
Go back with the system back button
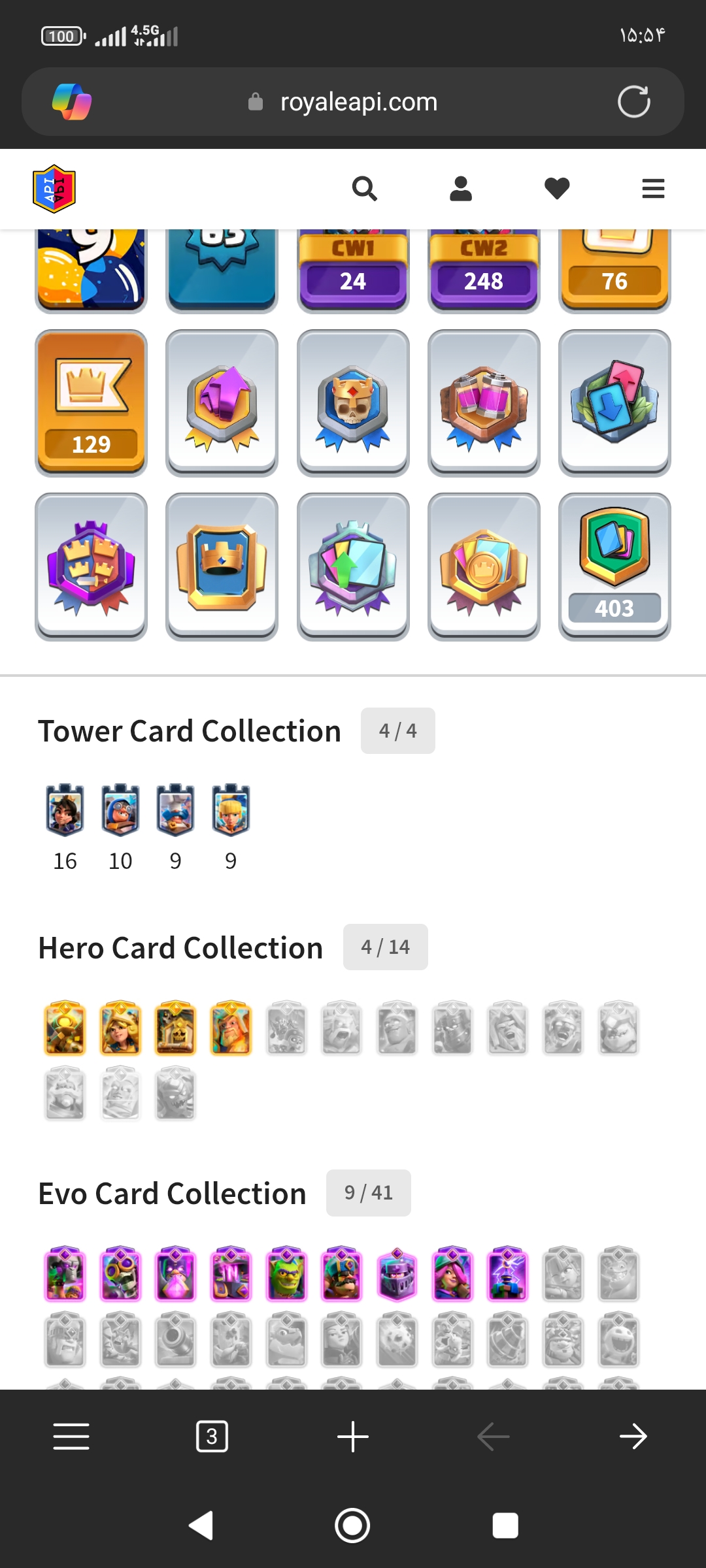(201, 1526)
